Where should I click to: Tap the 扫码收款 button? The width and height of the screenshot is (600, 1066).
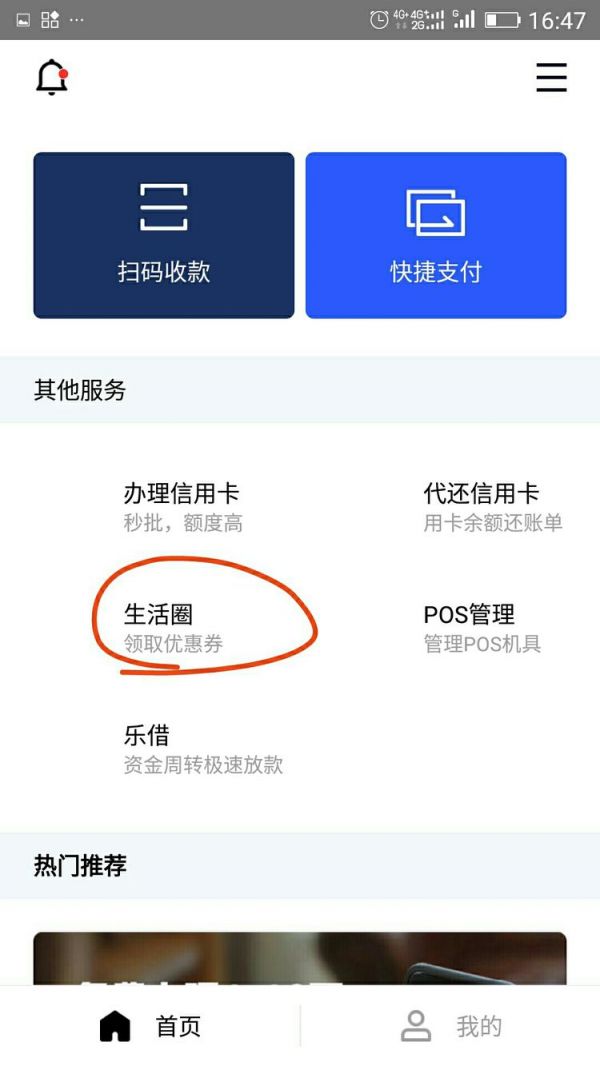[164, 235]
